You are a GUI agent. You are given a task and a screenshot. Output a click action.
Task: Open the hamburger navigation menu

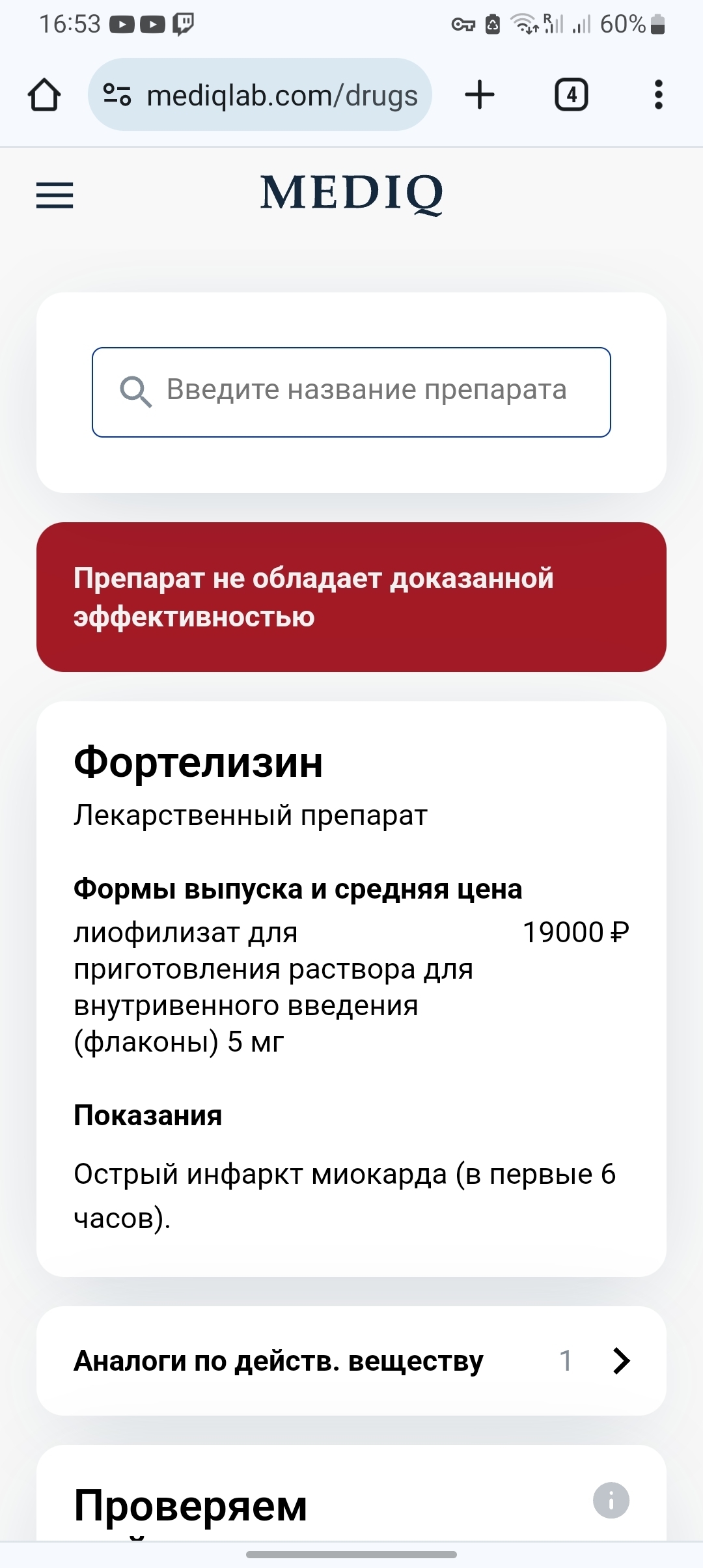click(55, 195)
